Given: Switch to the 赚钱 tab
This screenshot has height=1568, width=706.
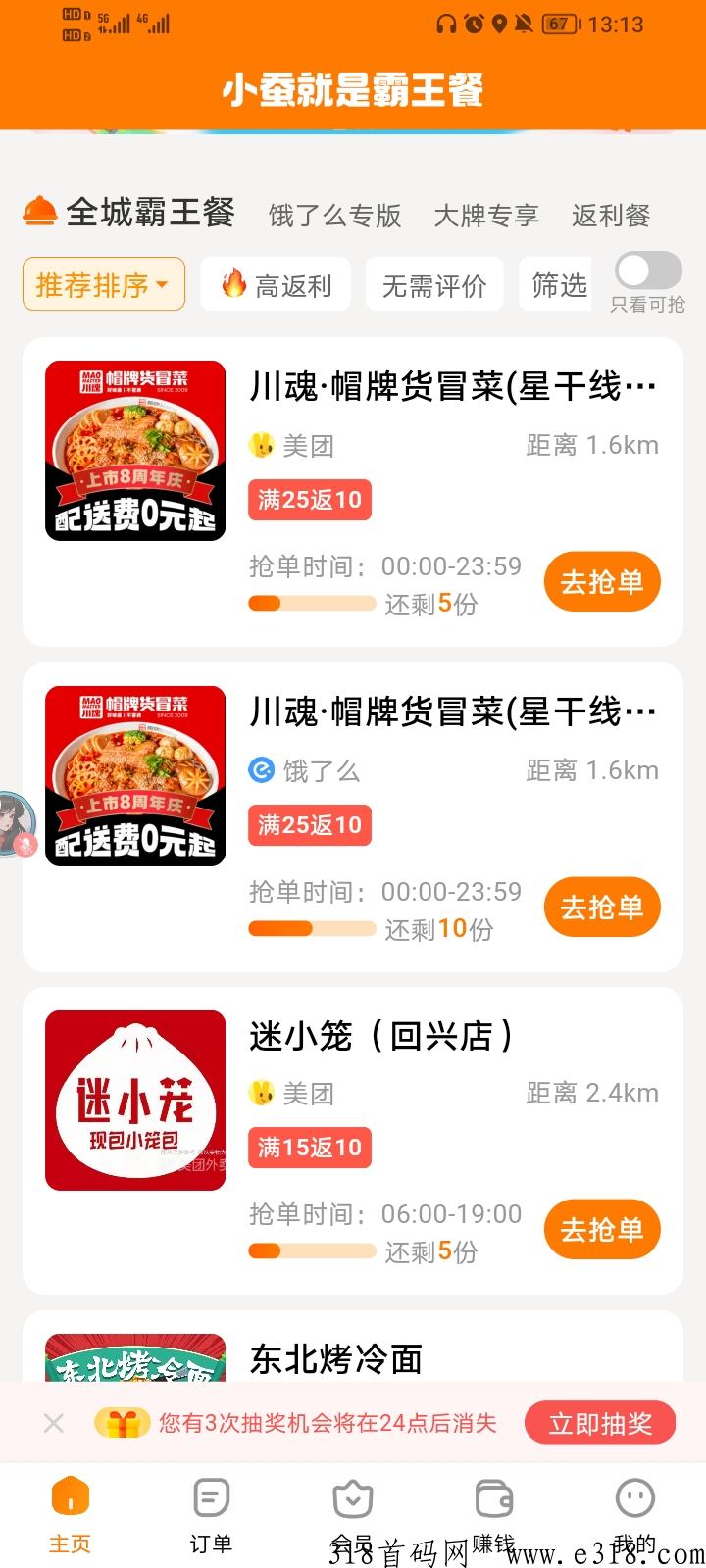Looking at the screenshot, I should pyautogui.click(x=493, y=1514).
